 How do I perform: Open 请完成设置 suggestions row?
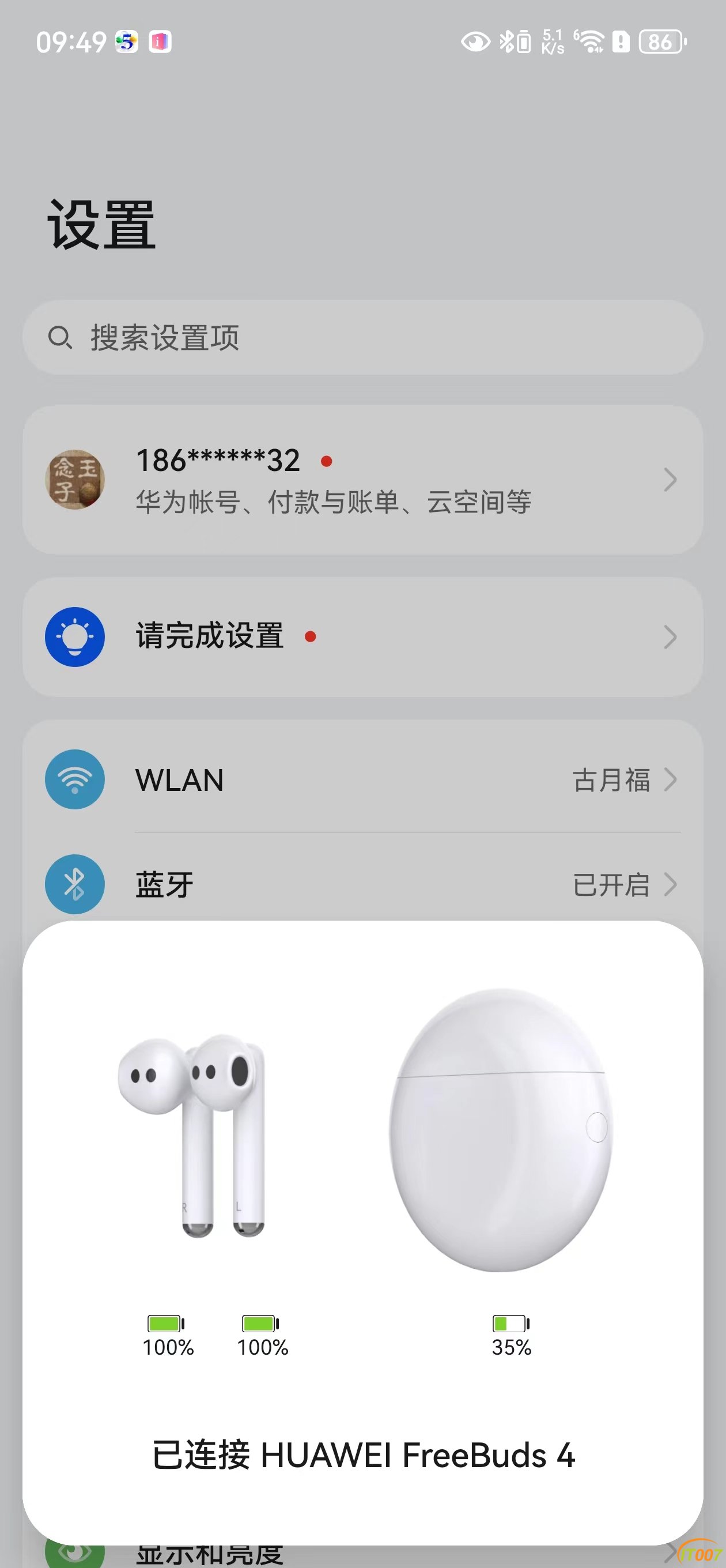[x=362, y=636]
